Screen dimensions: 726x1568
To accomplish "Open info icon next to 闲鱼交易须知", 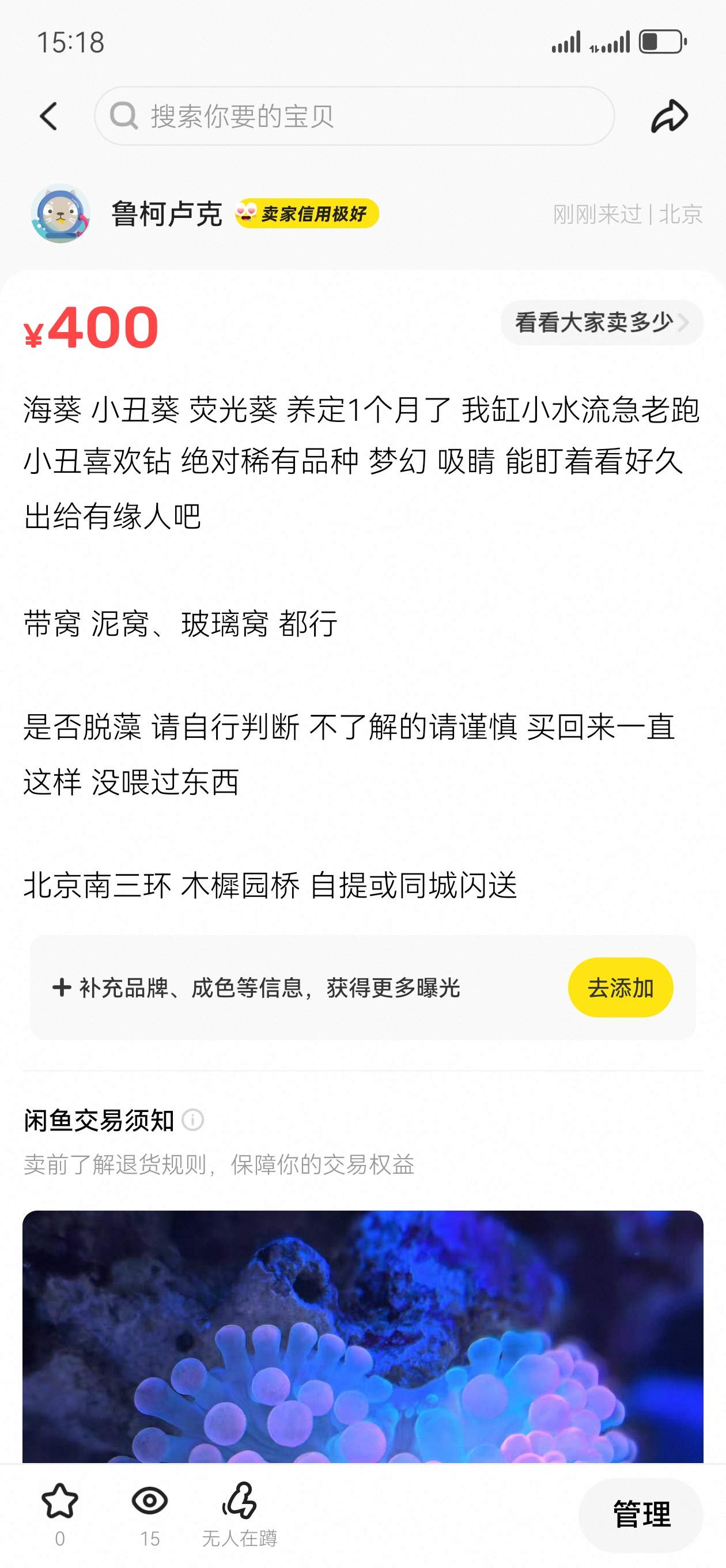I will tap(193, 1120).
